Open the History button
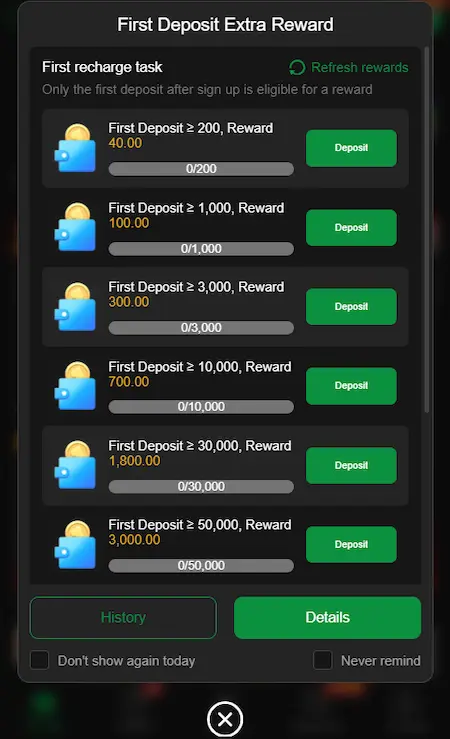Screen dimensions: 450x739 point(123,617)
